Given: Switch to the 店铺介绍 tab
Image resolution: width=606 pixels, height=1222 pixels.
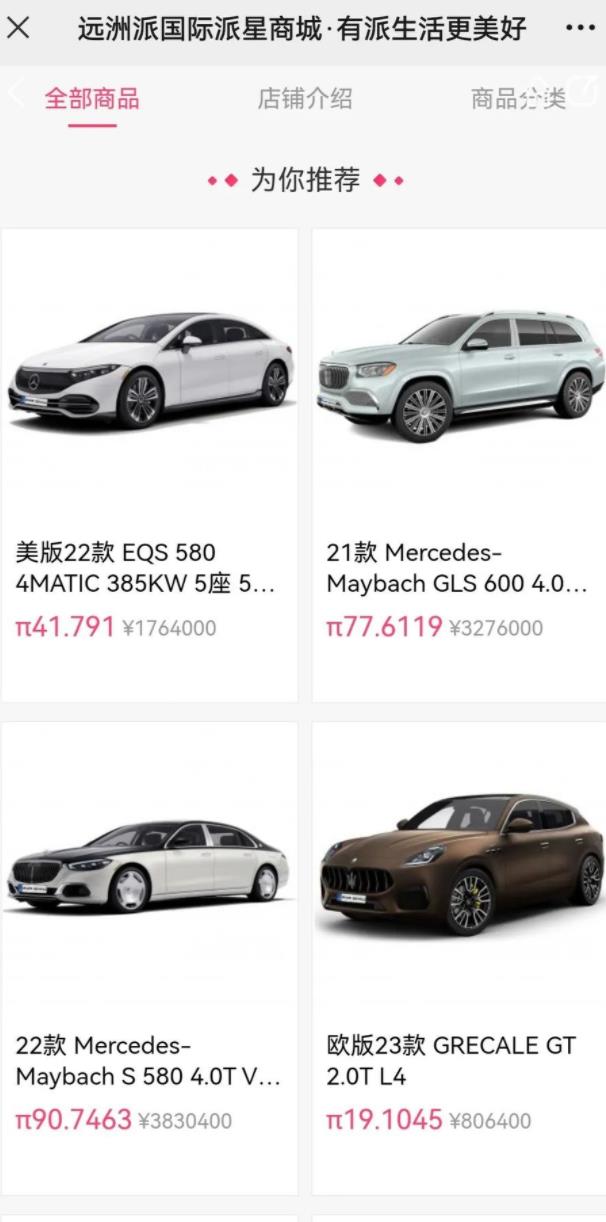Looking at the screenshot, I should (305, 98).
